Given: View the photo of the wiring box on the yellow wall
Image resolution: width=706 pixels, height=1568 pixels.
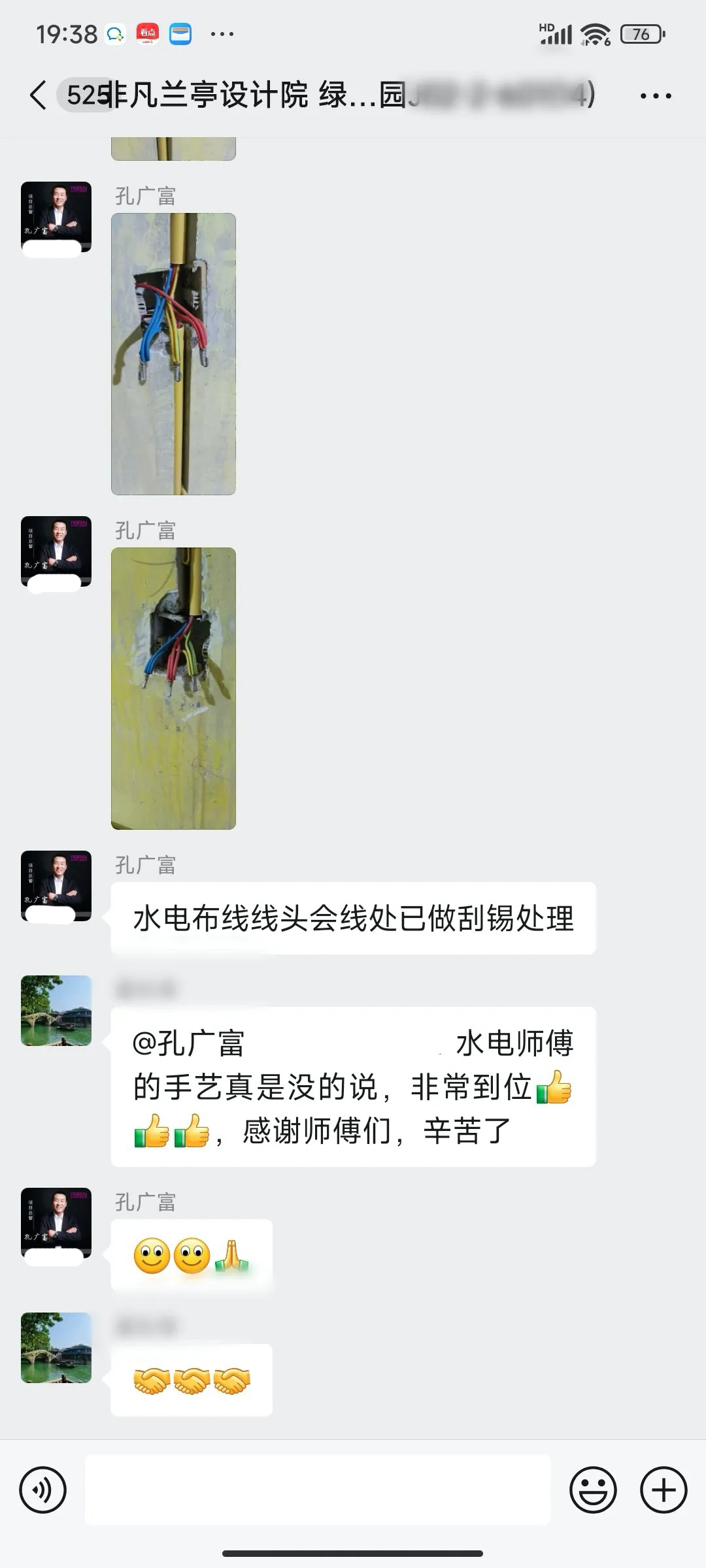Looking at the screenshot, I should click(x=173, y=688).
